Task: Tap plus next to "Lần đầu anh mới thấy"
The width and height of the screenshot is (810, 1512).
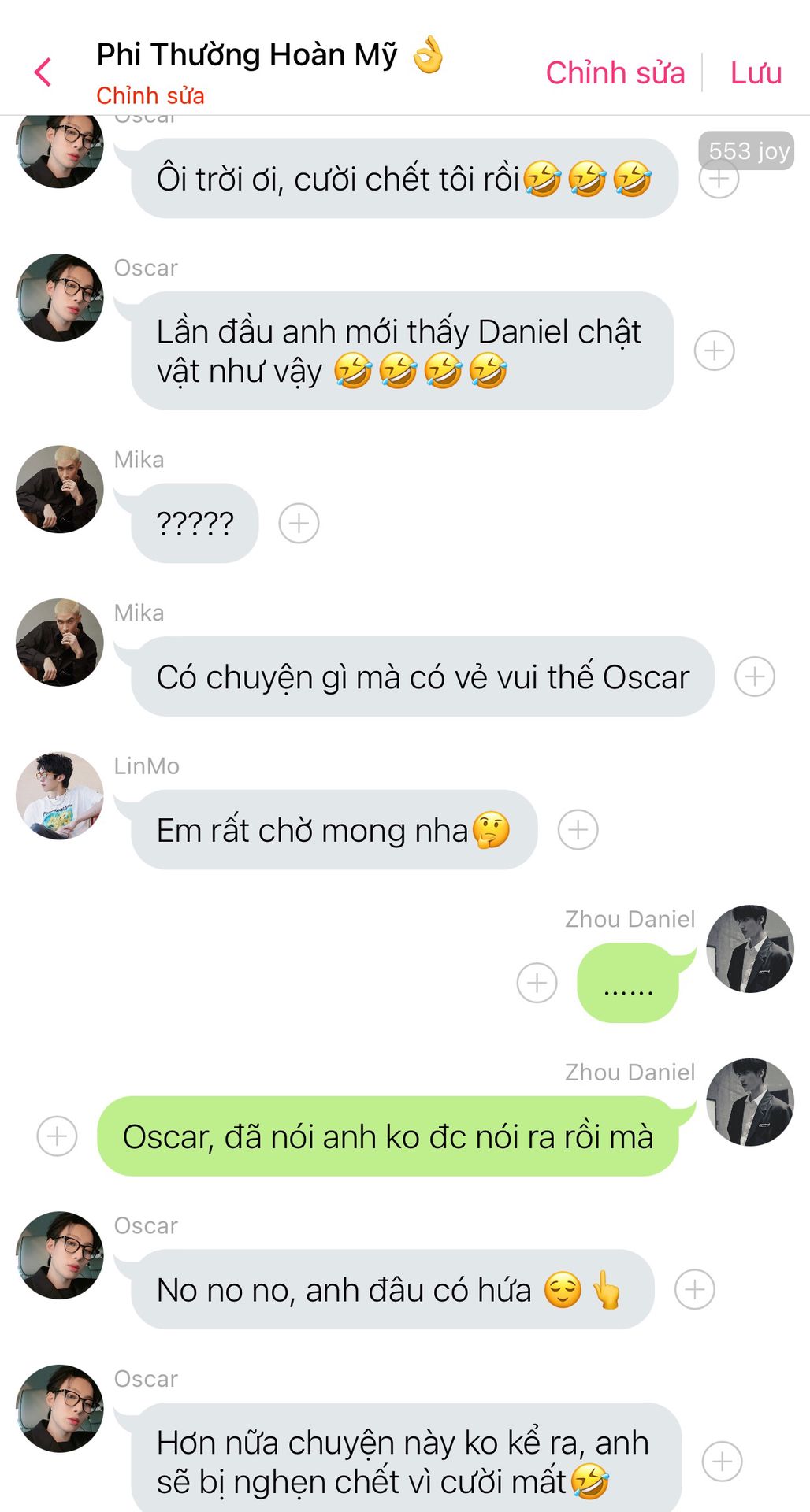Action: (x=715, y=350)
